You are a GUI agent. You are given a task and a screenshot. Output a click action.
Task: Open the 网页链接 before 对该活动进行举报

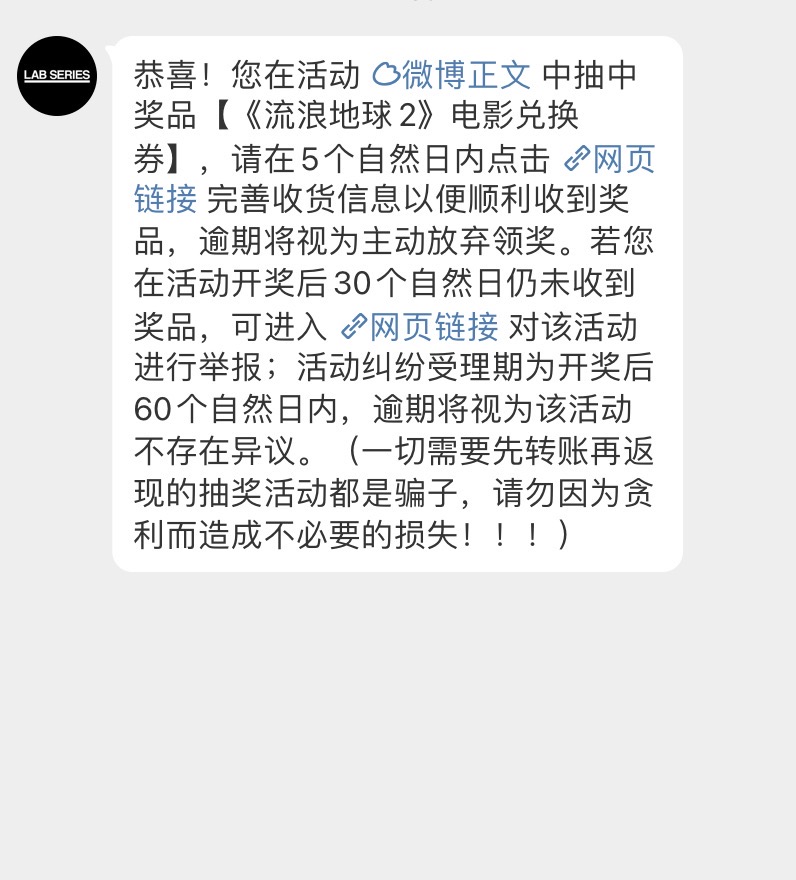tap(420, 327)
